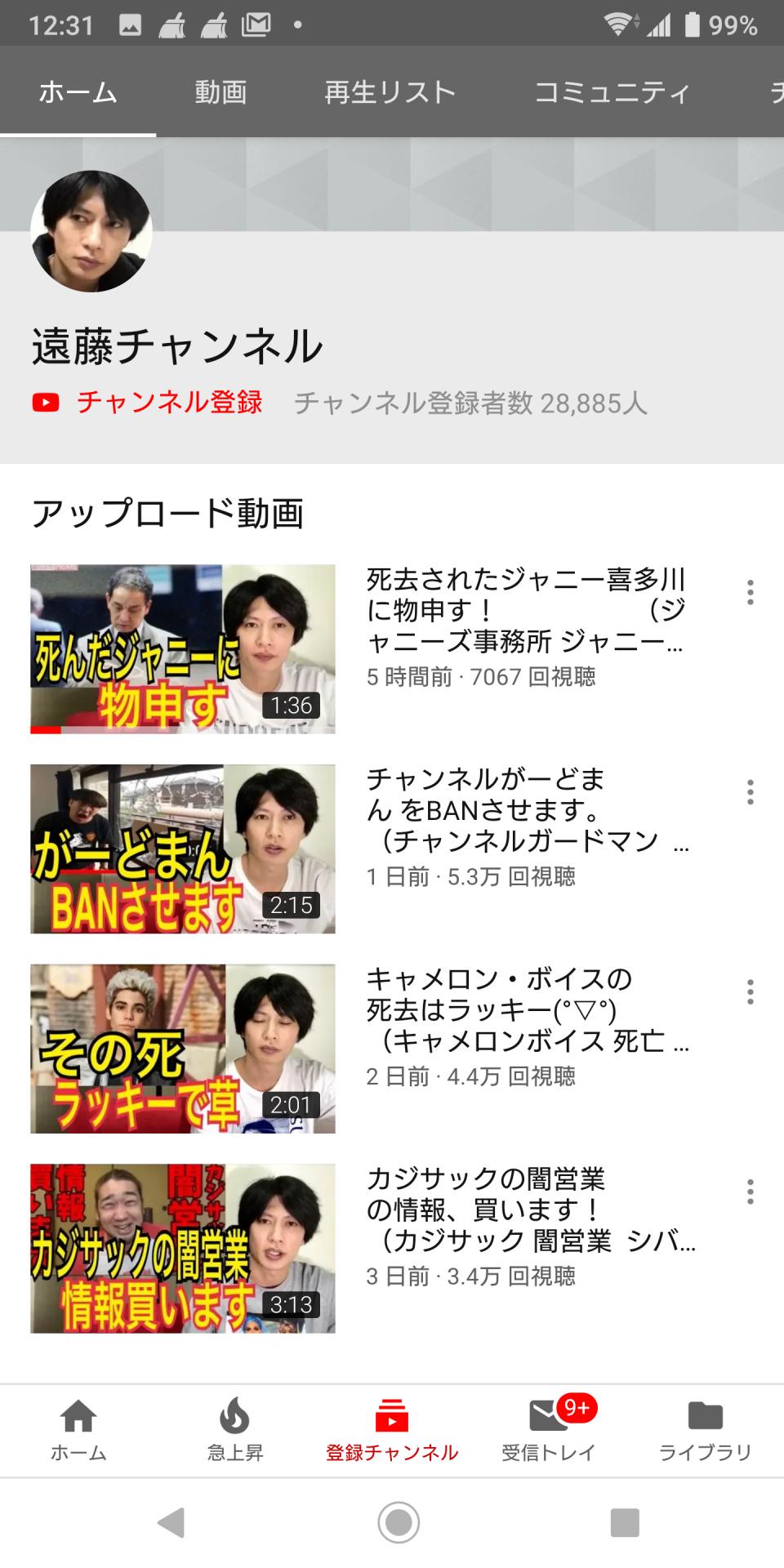
Task: Open options for キャメロン・ボイス video
Action: (750, 991)
